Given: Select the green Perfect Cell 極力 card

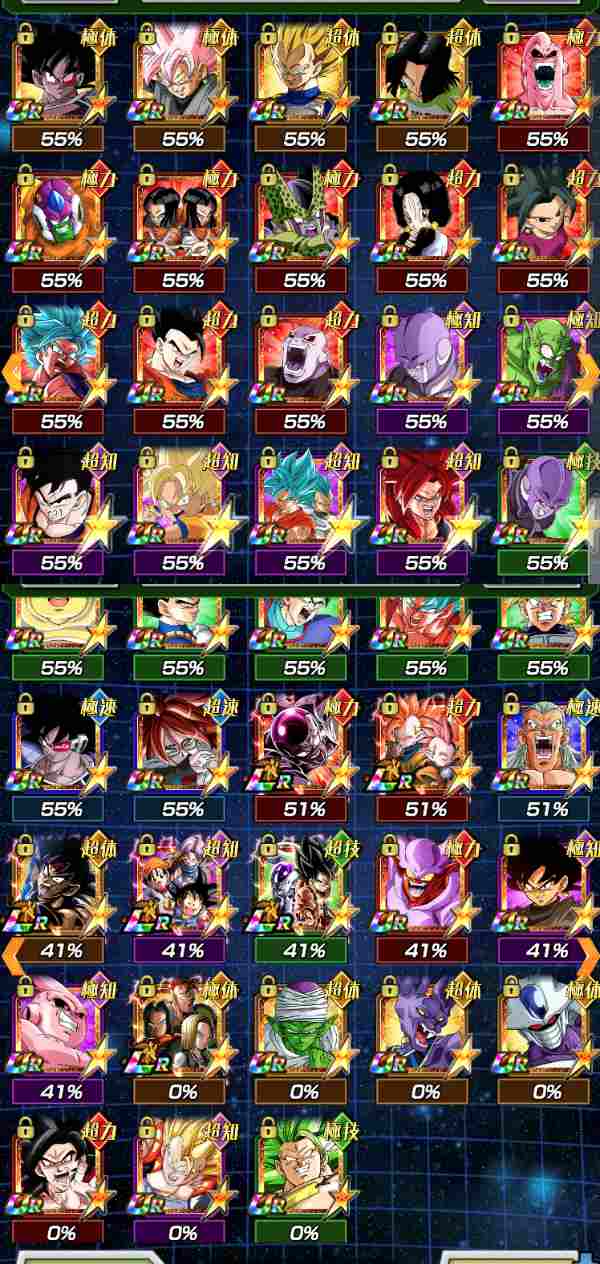Looking at the screenshot, I should (x=304, y=229).
